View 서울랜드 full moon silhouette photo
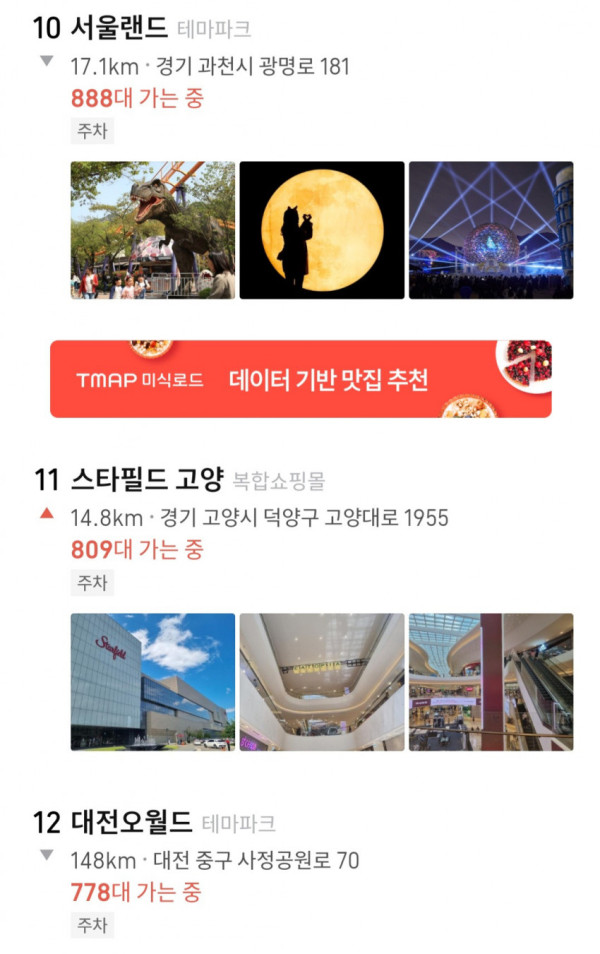The width and height of the screenshot is (600, 954). (x=322, y=230)
